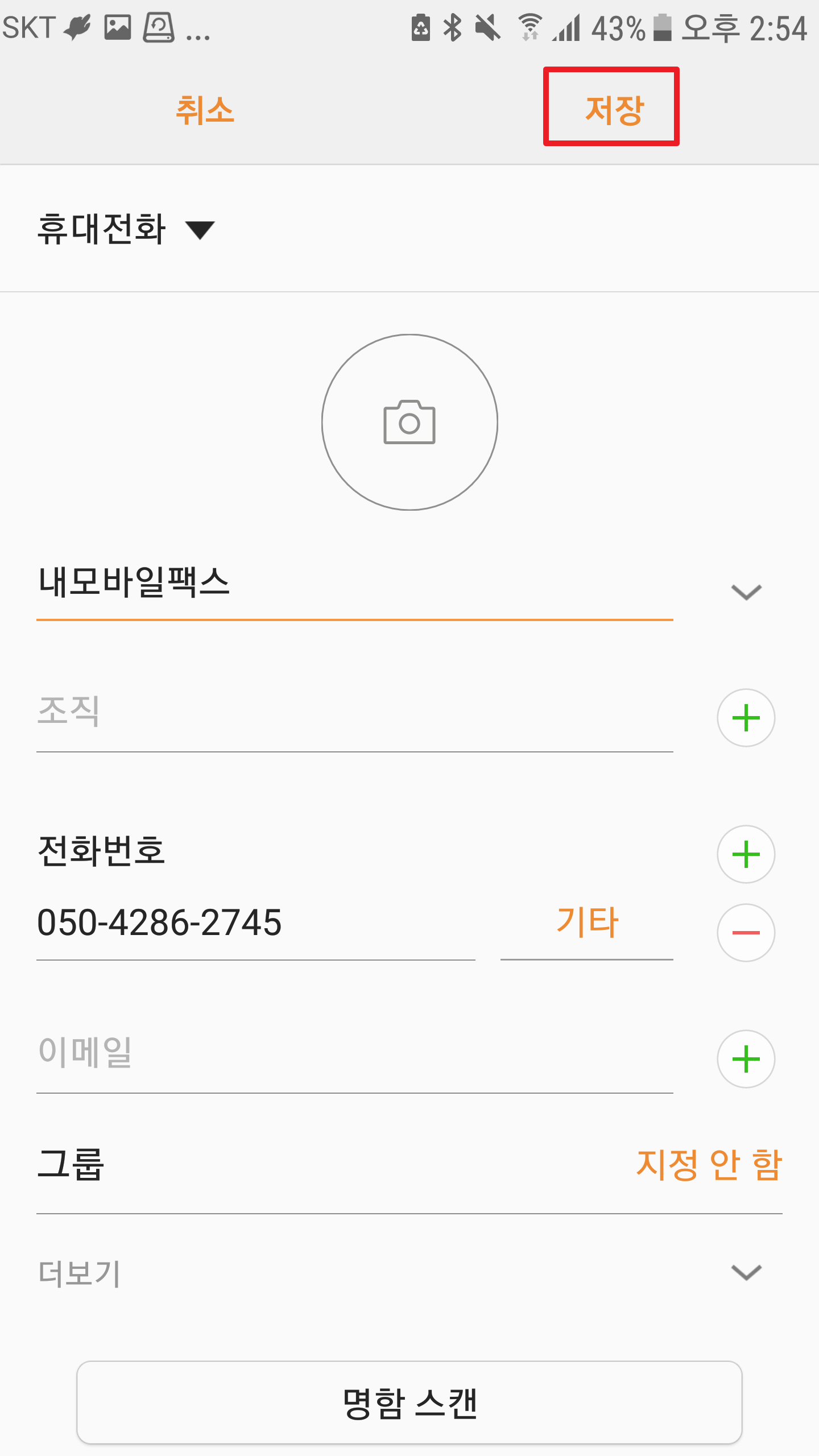Add an organization entry with the plus icon
This screenshot has height=1456, width=819.
pos(746,718)
